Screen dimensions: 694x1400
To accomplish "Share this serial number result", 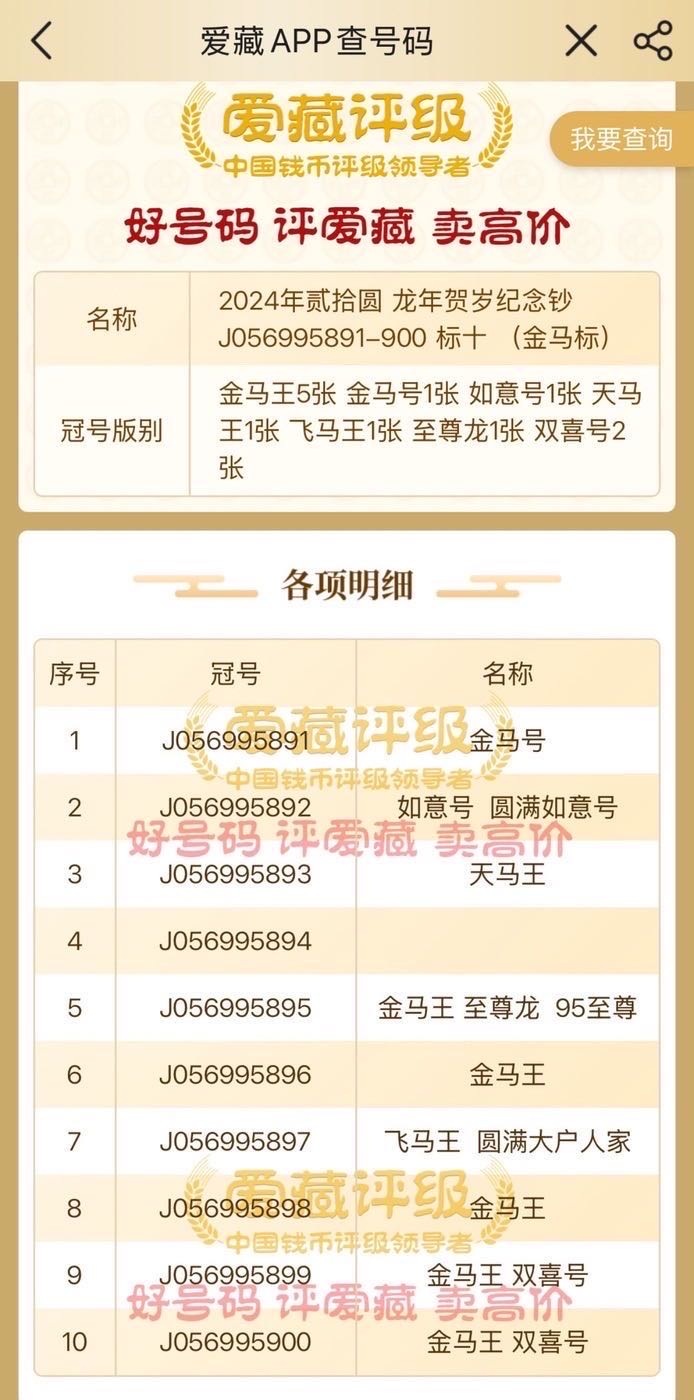I will pos(653,42).
